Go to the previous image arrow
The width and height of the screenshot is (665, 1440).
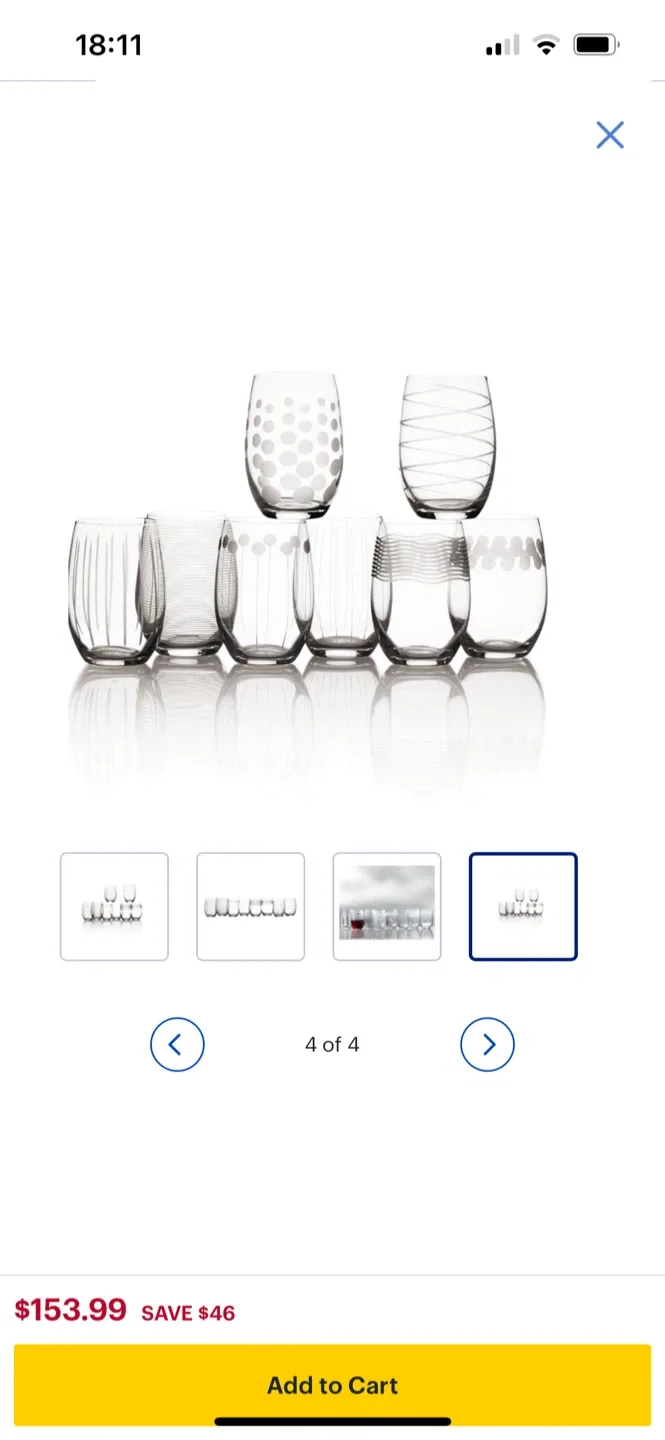(x=177, y=1045)
